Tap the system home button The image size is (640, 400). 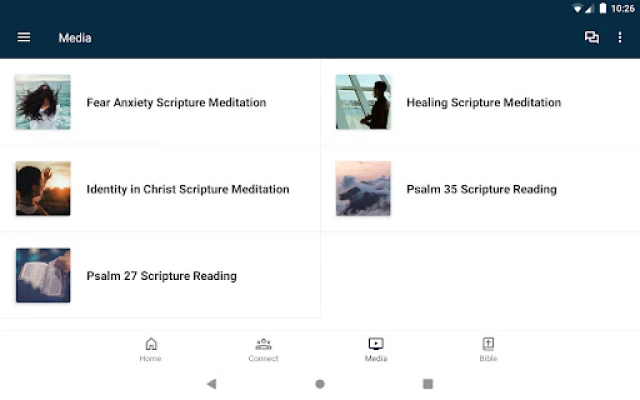[320, 384]
